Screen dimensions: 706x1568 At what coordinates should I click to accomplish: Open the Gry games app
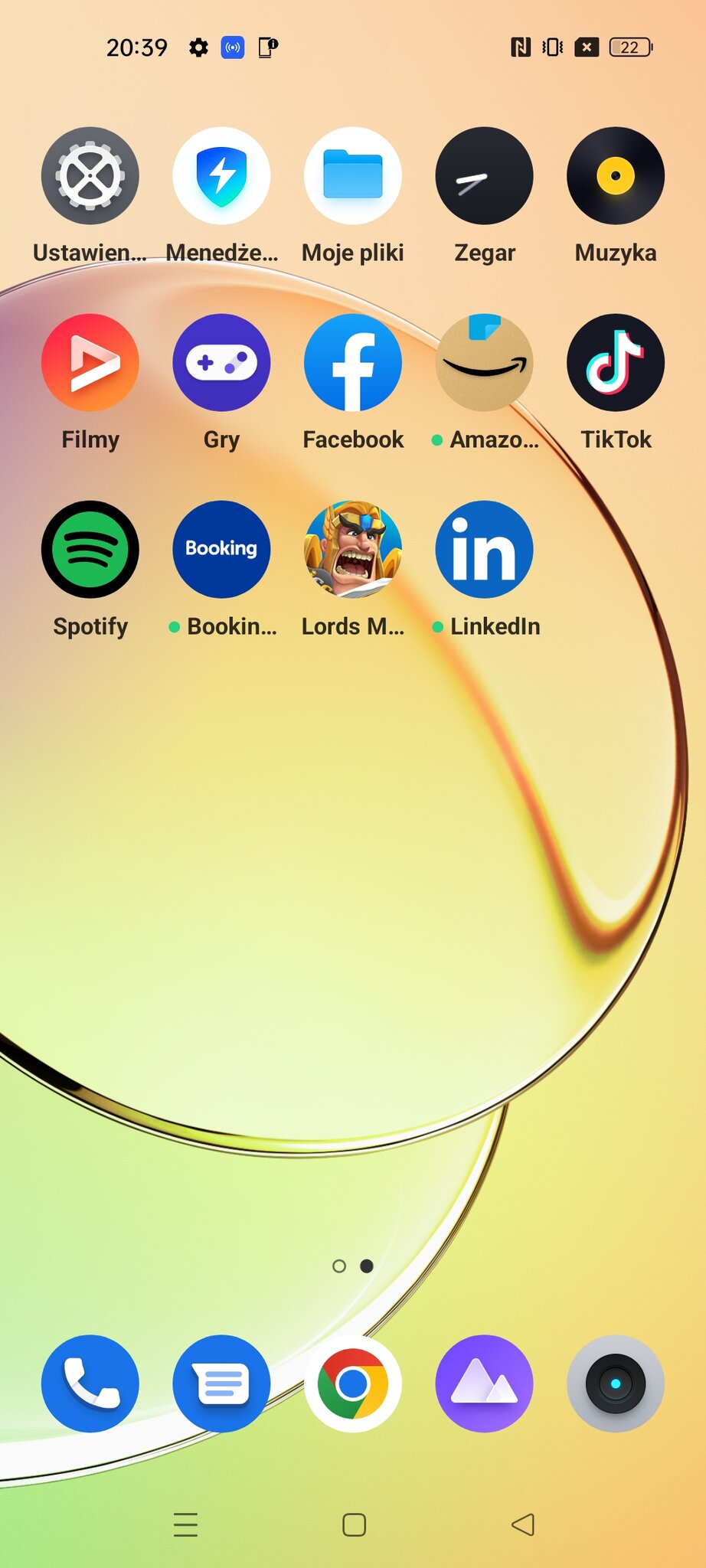pos(221,363)
